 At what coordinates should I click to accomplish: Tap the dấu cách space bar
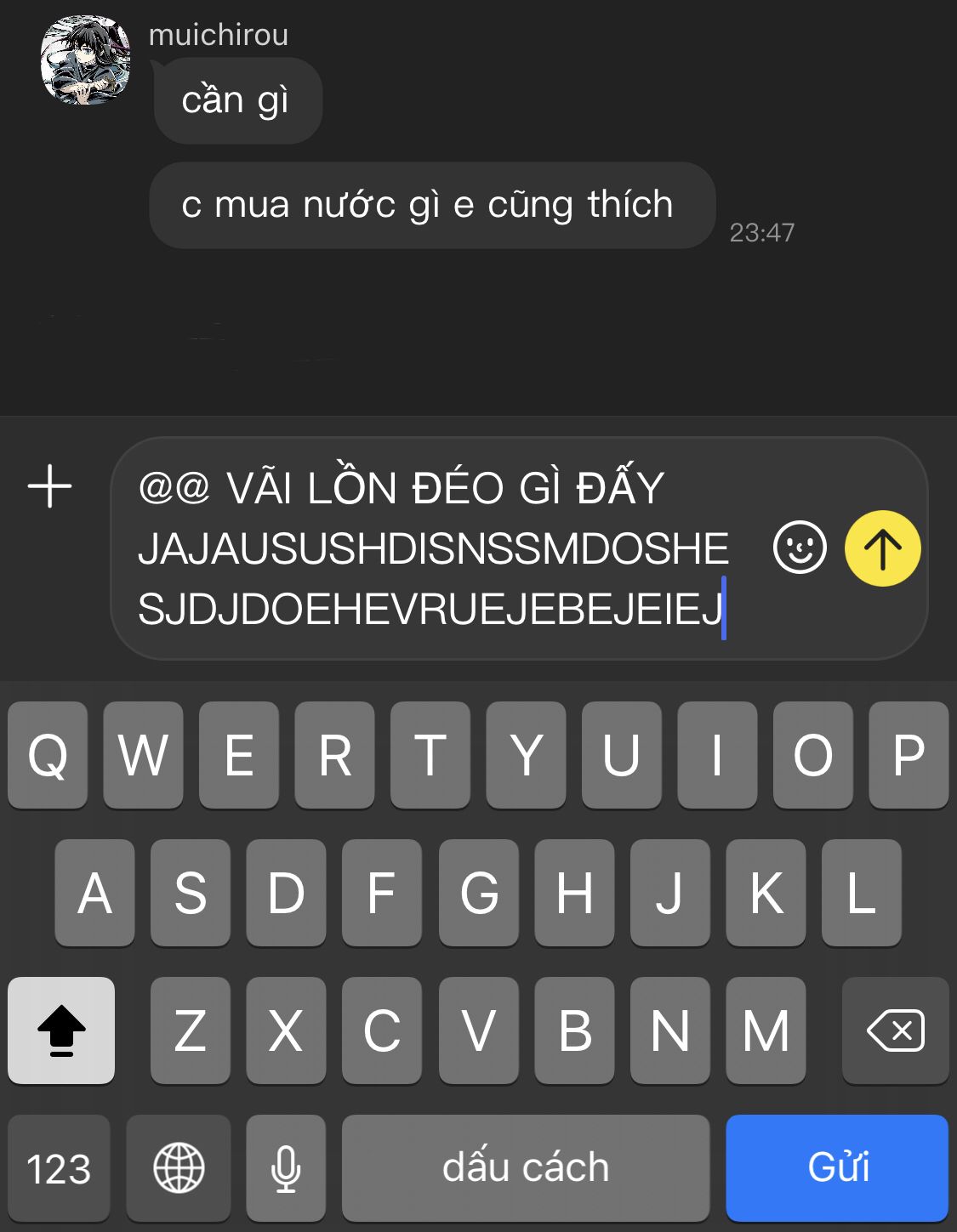[x=526, y=1167]
